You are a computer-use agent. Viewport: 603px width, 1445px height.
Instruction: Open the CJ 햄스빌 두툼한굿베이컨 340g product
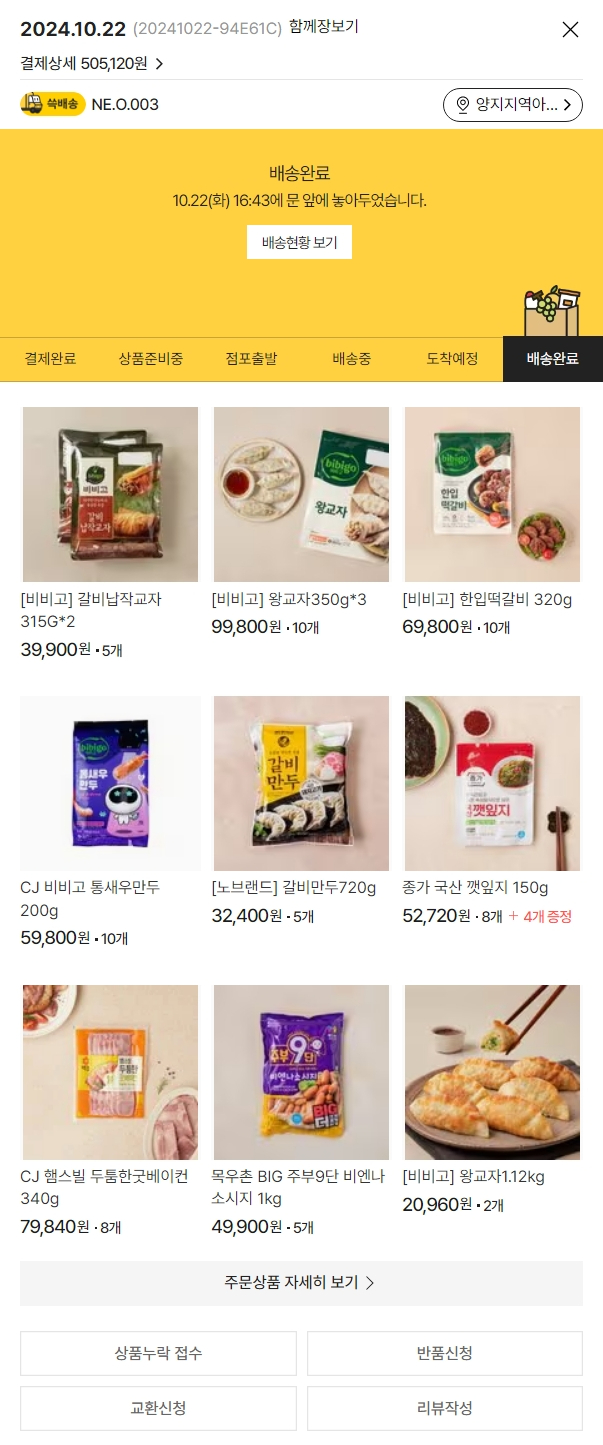110,1072
